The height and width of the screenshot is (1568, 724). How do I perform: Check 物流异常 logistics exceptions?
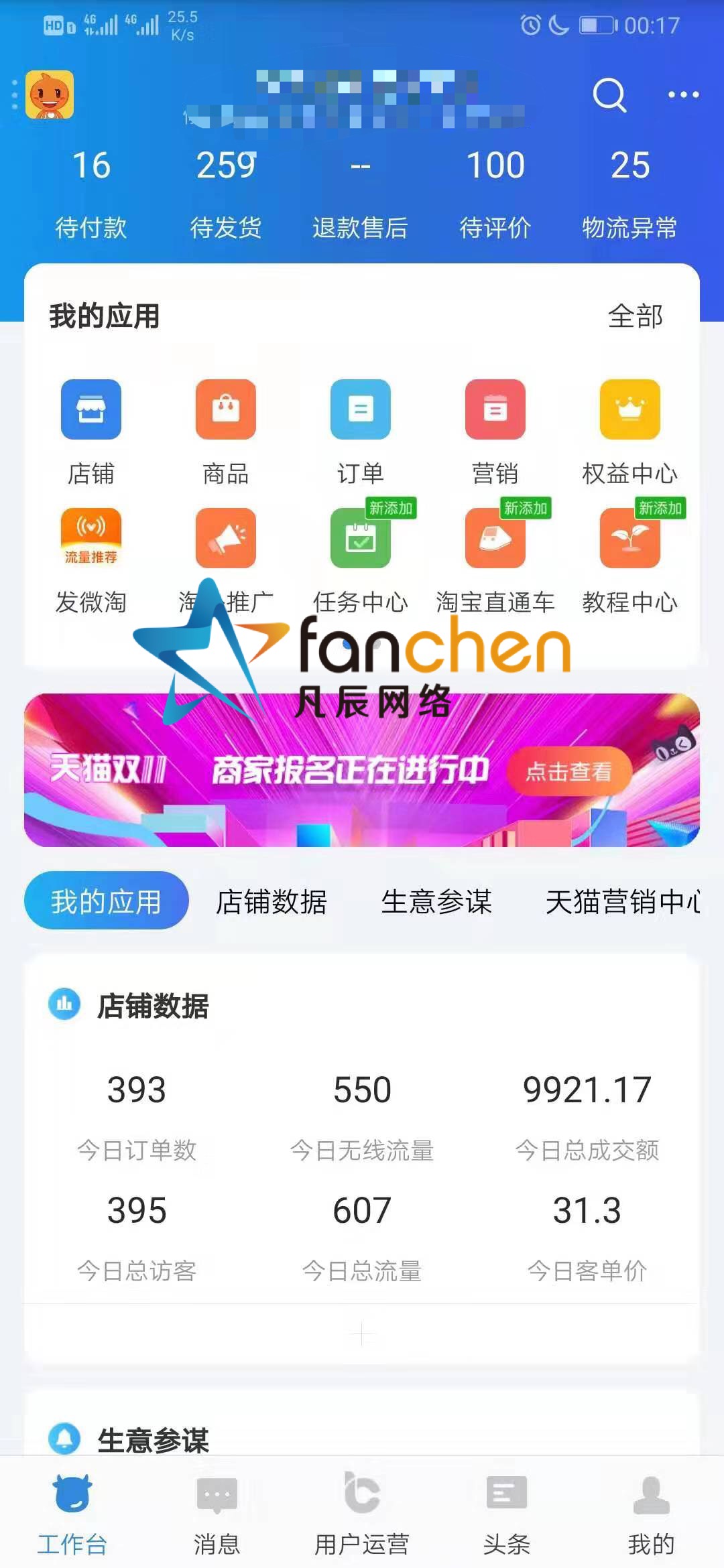click(629, 191)
